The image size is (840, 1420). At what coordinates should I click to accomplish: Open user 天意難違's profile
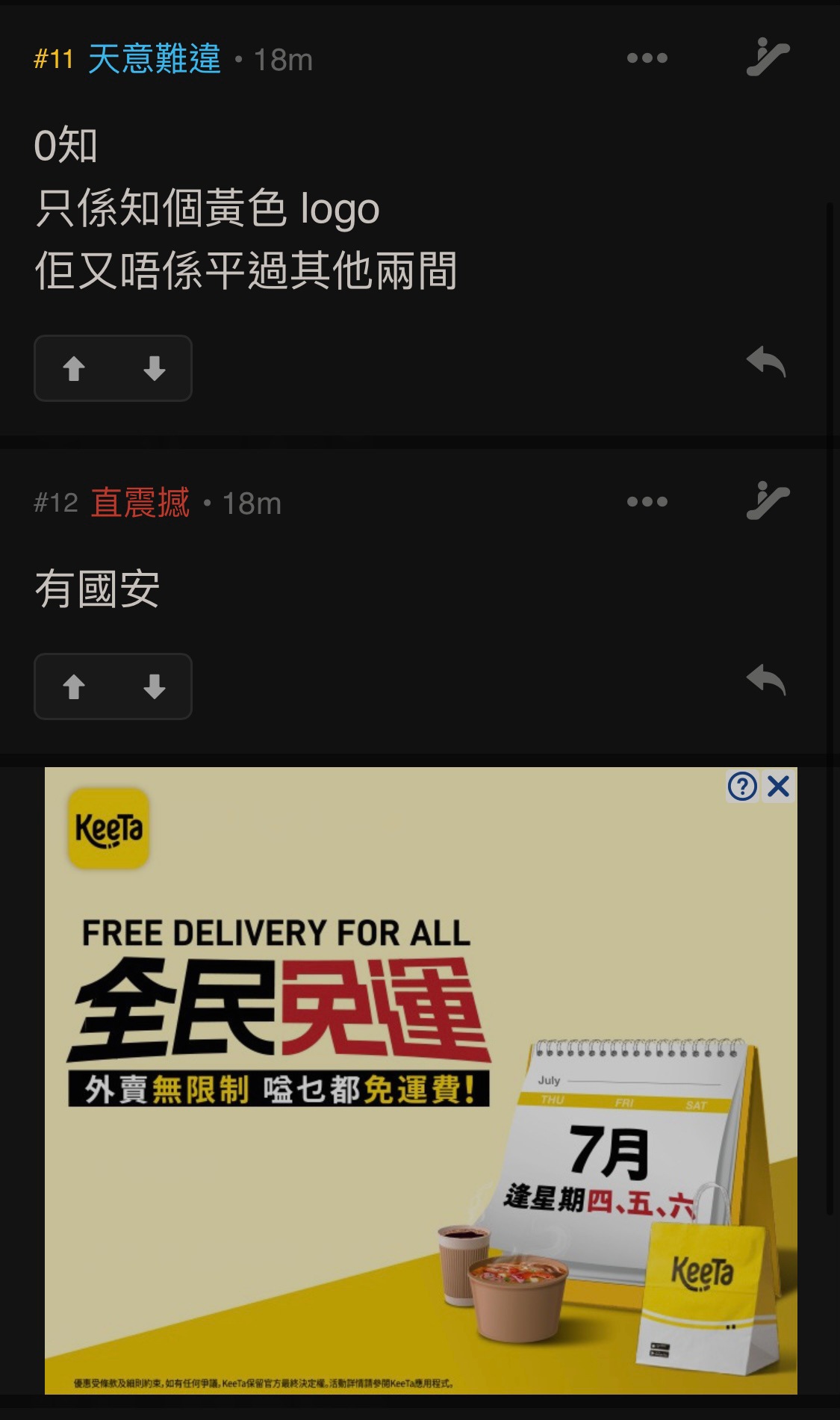[x=155, y=58]
